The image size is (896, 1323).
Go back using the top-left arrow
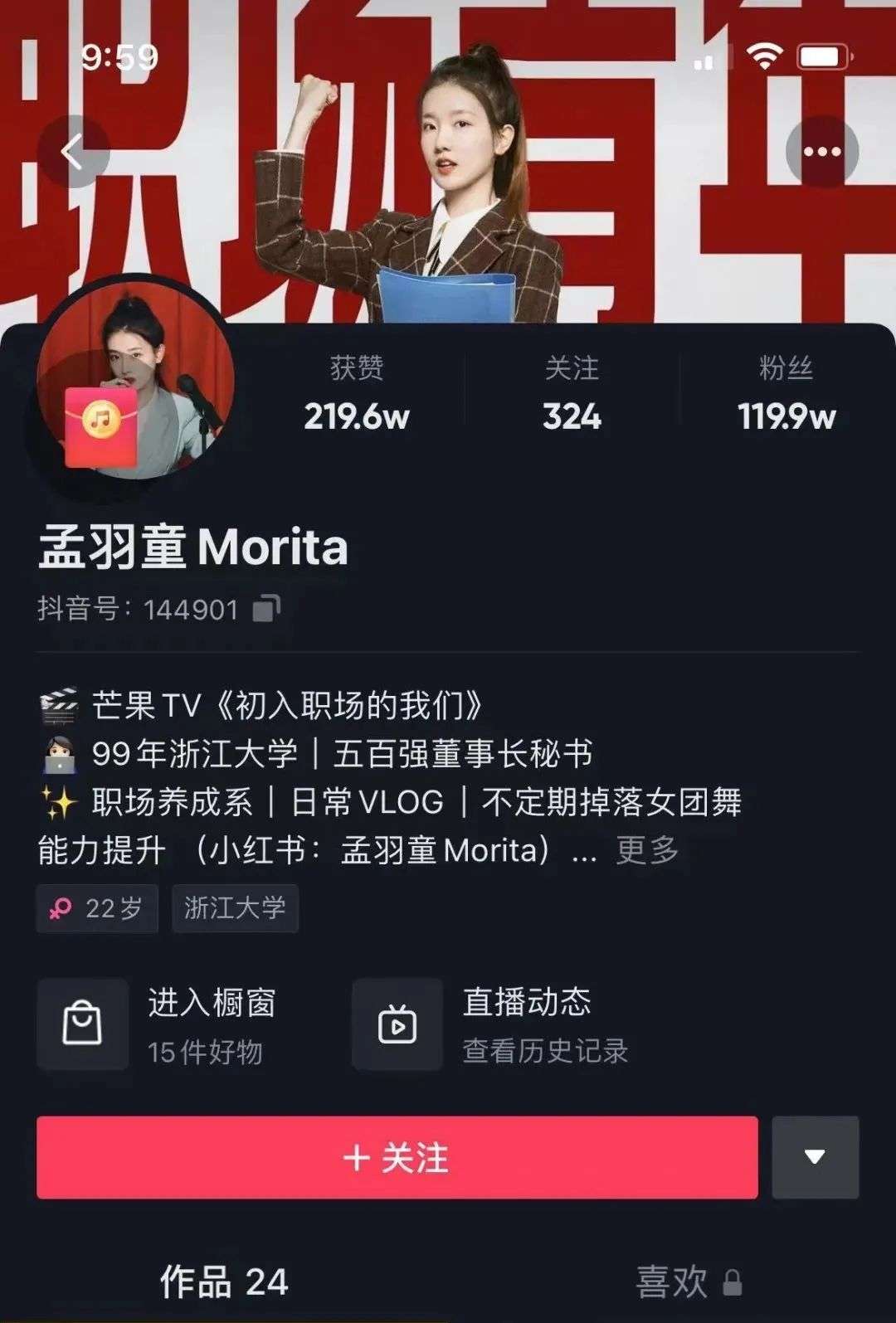point(74,152)
